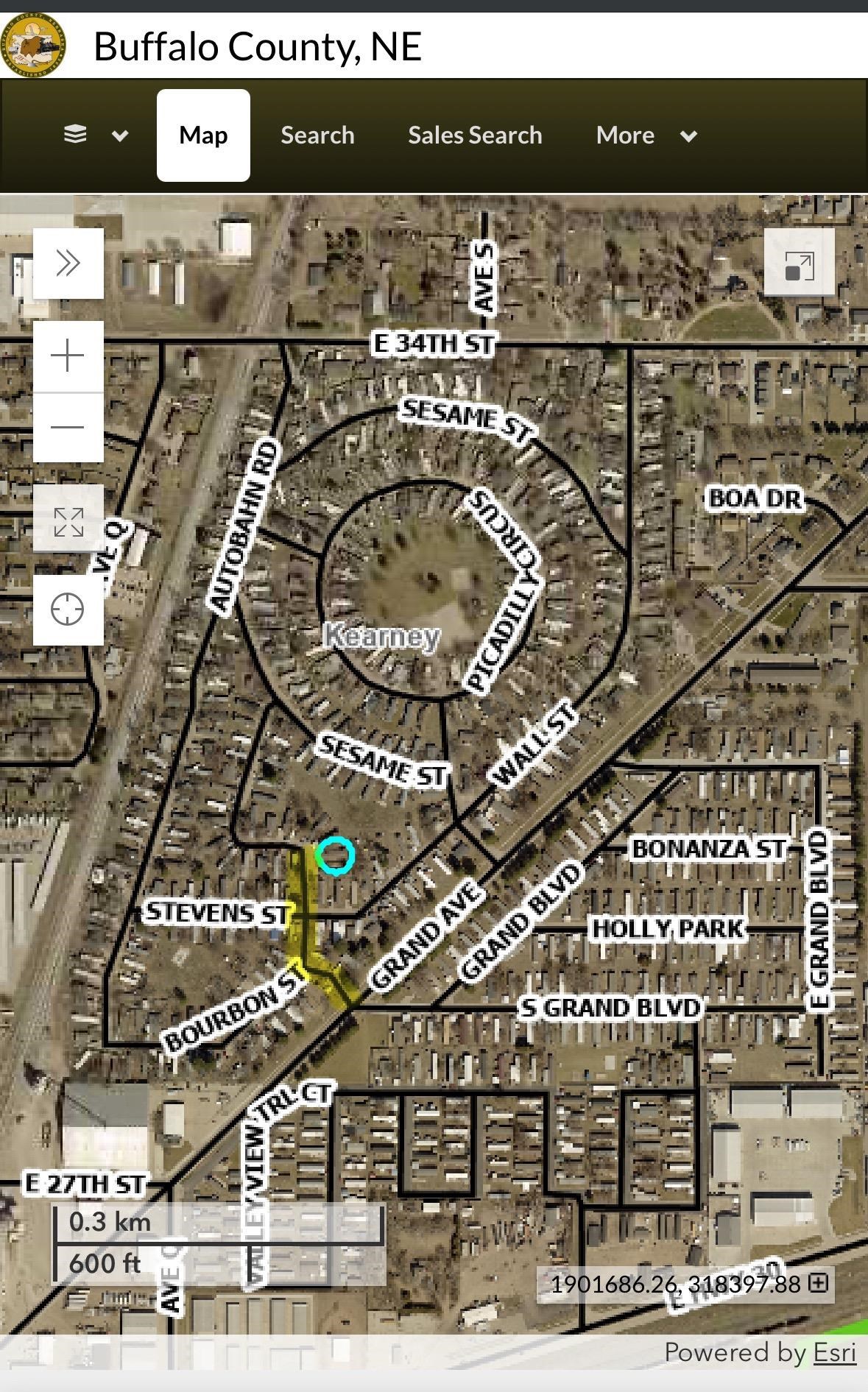Expand the coordinates display options
Viewport: 868px width, 1392px height.
818,1283
